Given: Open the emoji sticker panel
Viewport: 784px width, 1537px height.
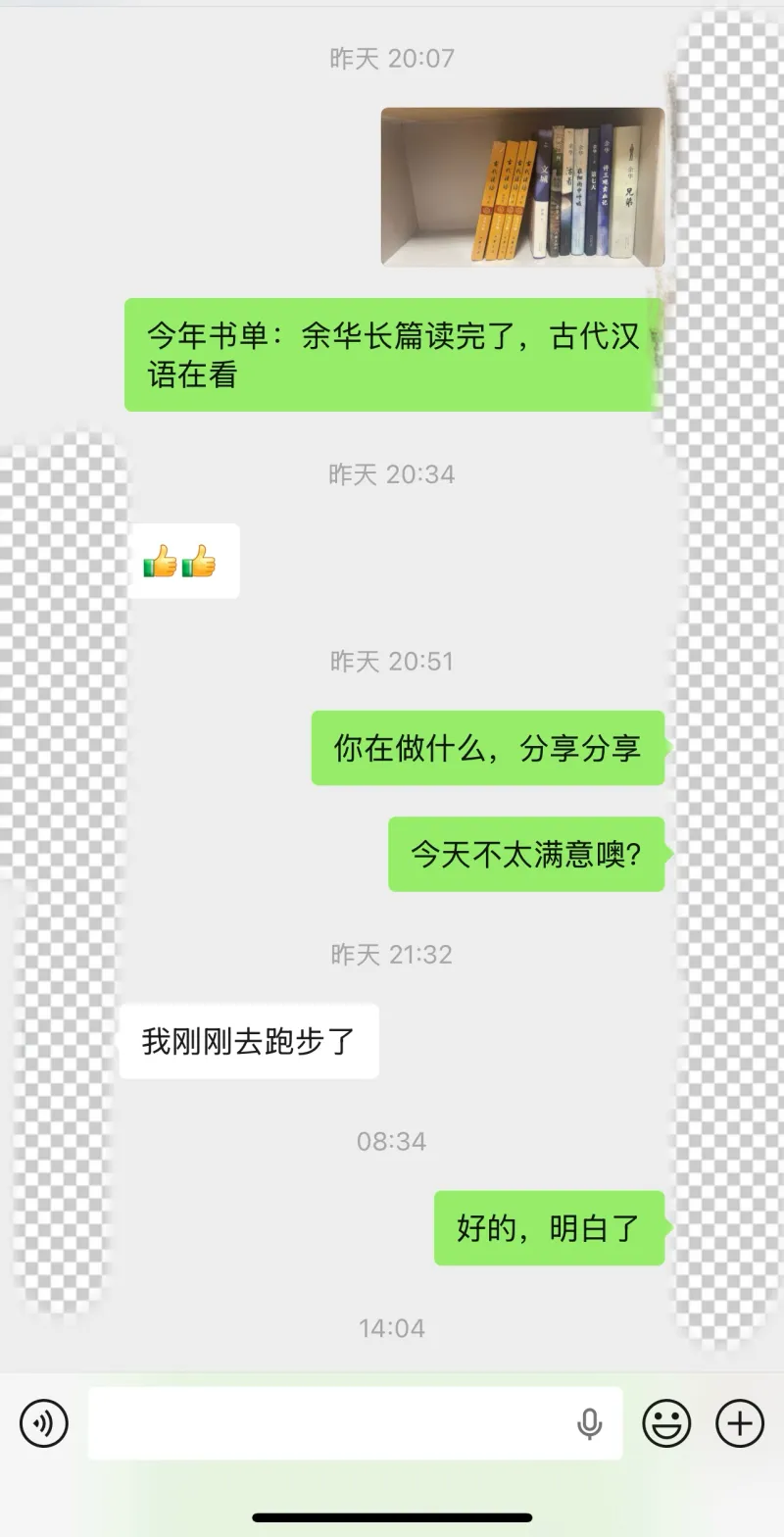Looking at the screenshot, I should tap(666, 1422).
